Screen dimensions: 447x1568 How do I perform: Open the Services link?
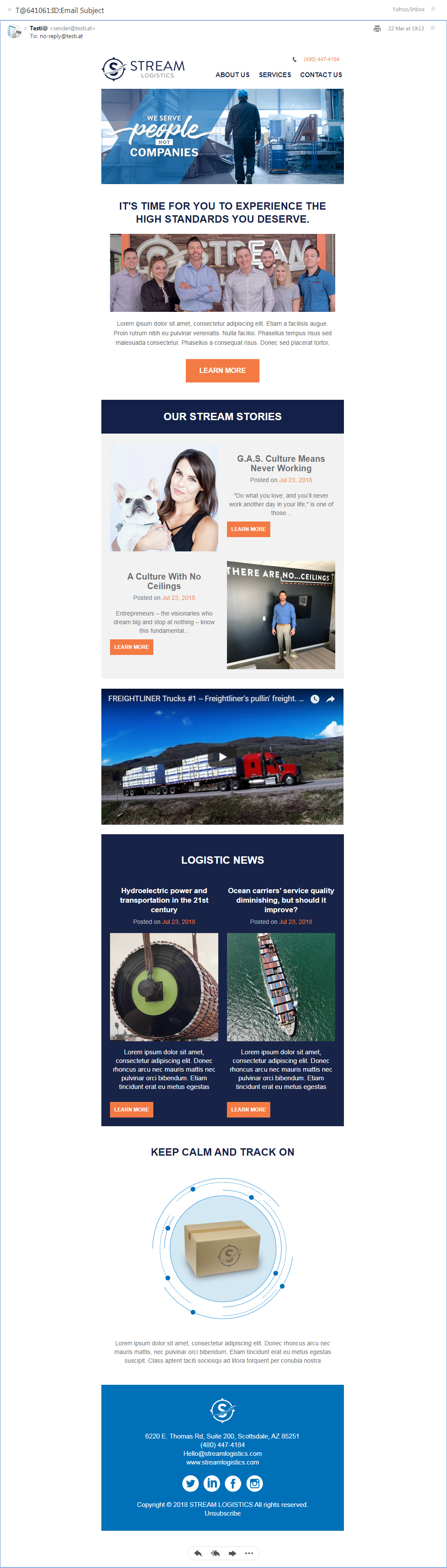pos(275,75)
